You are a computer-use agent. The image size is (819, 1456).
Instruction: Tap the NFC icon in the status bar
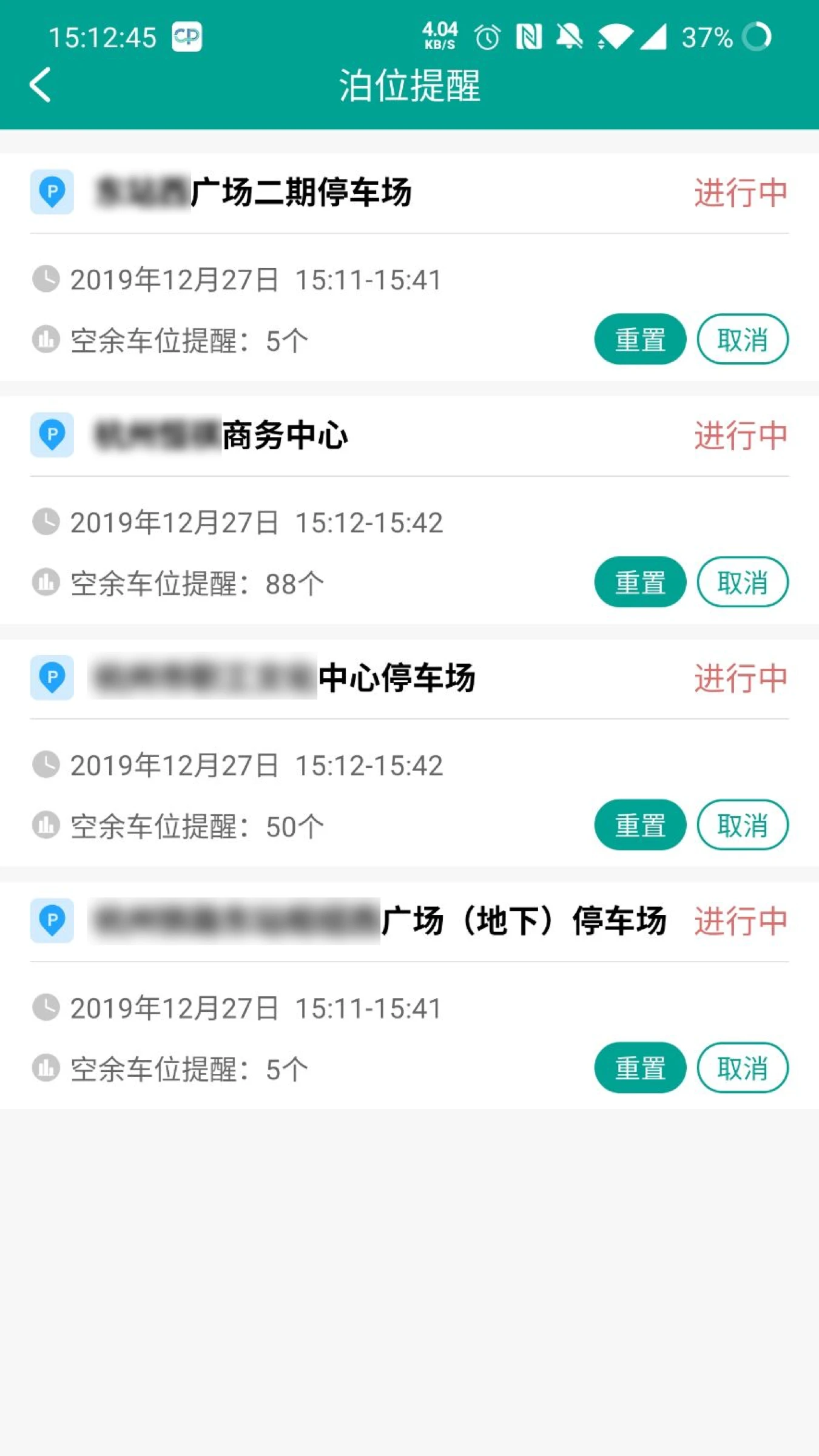529,38
